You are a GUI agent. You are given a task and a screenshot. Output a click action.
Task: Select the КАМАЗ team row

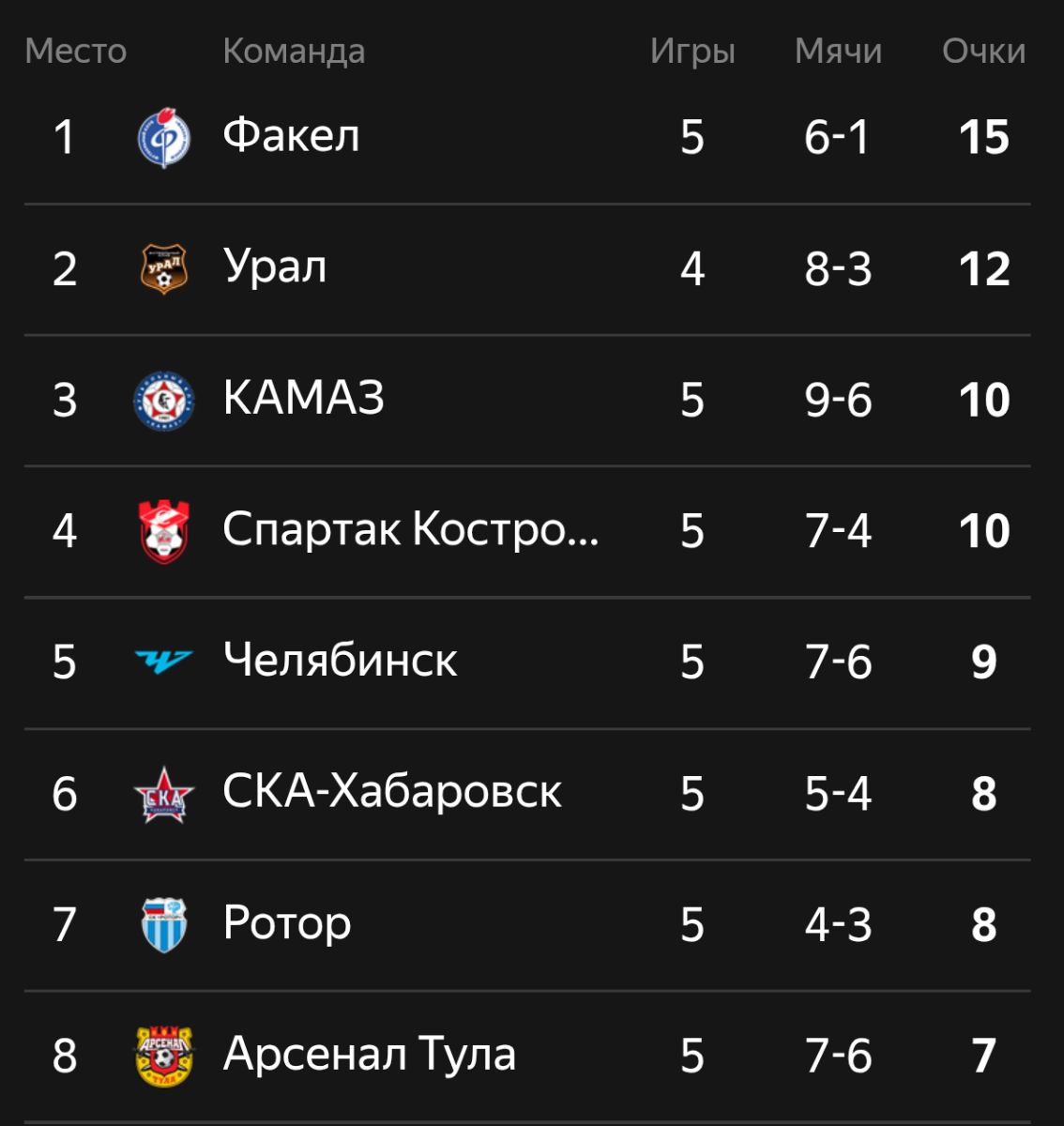[x=303, y=400]
